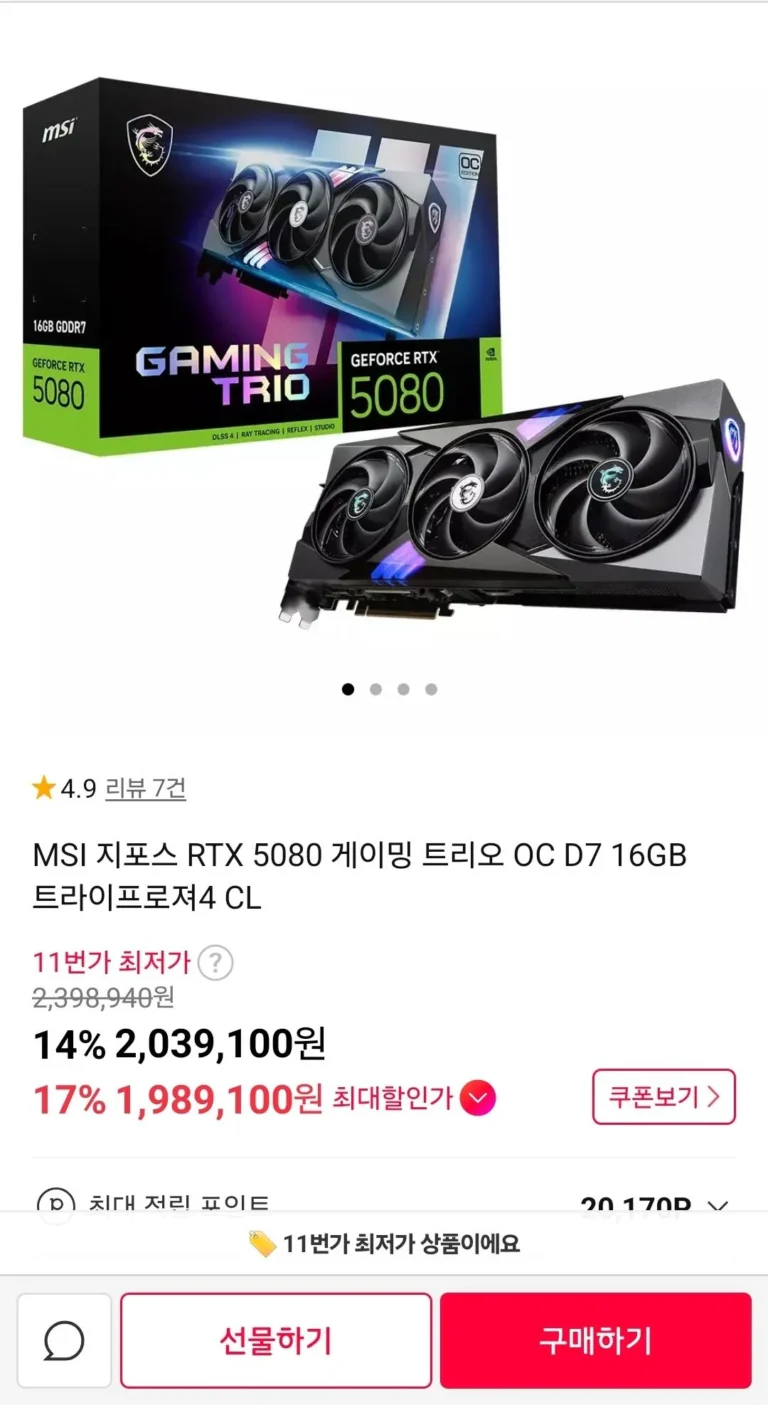Open the chat inquiry speech-bubble button
This screenshot has height=1405, width=768.
[64, 1340]
